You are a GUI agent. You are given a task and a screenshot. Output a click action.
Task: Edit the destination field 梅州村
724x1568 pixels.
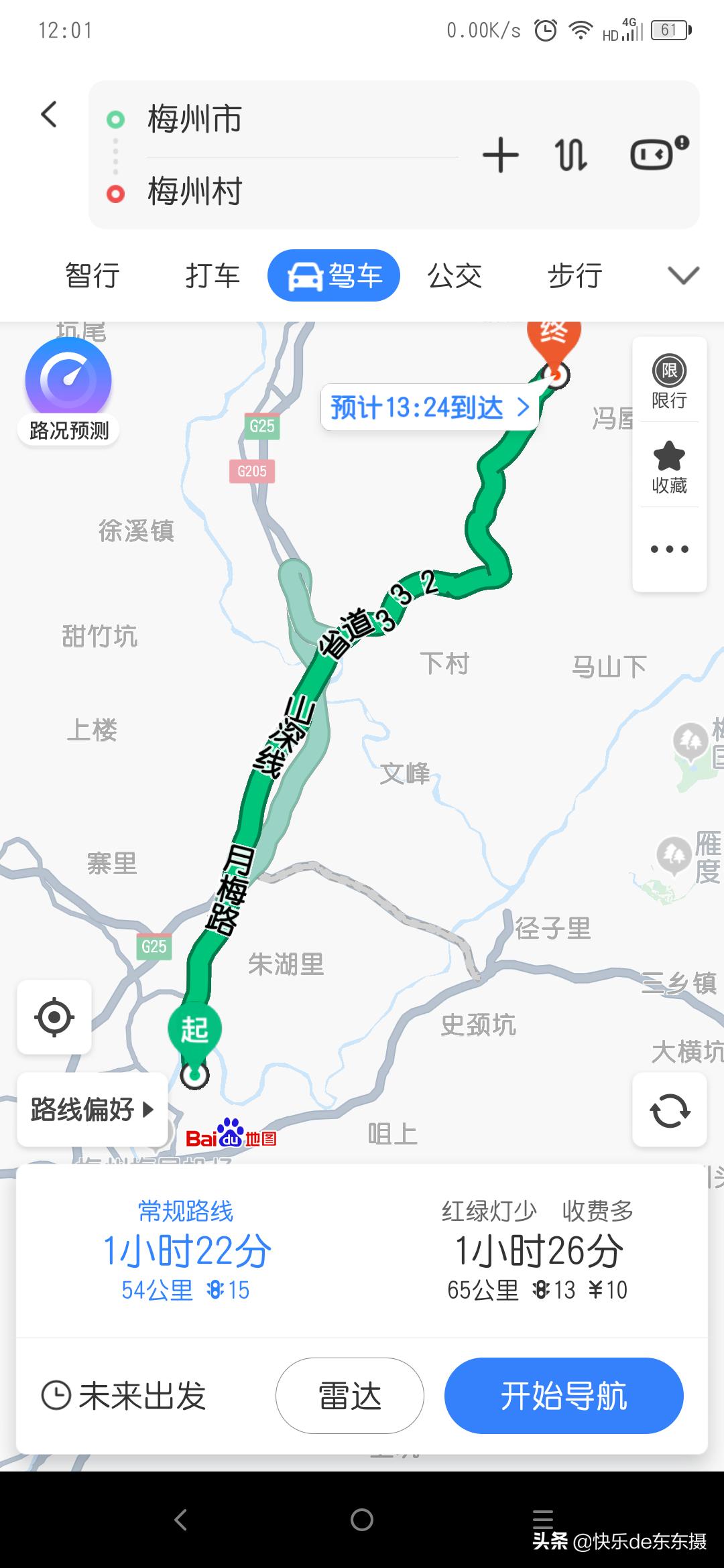(194, 194)
